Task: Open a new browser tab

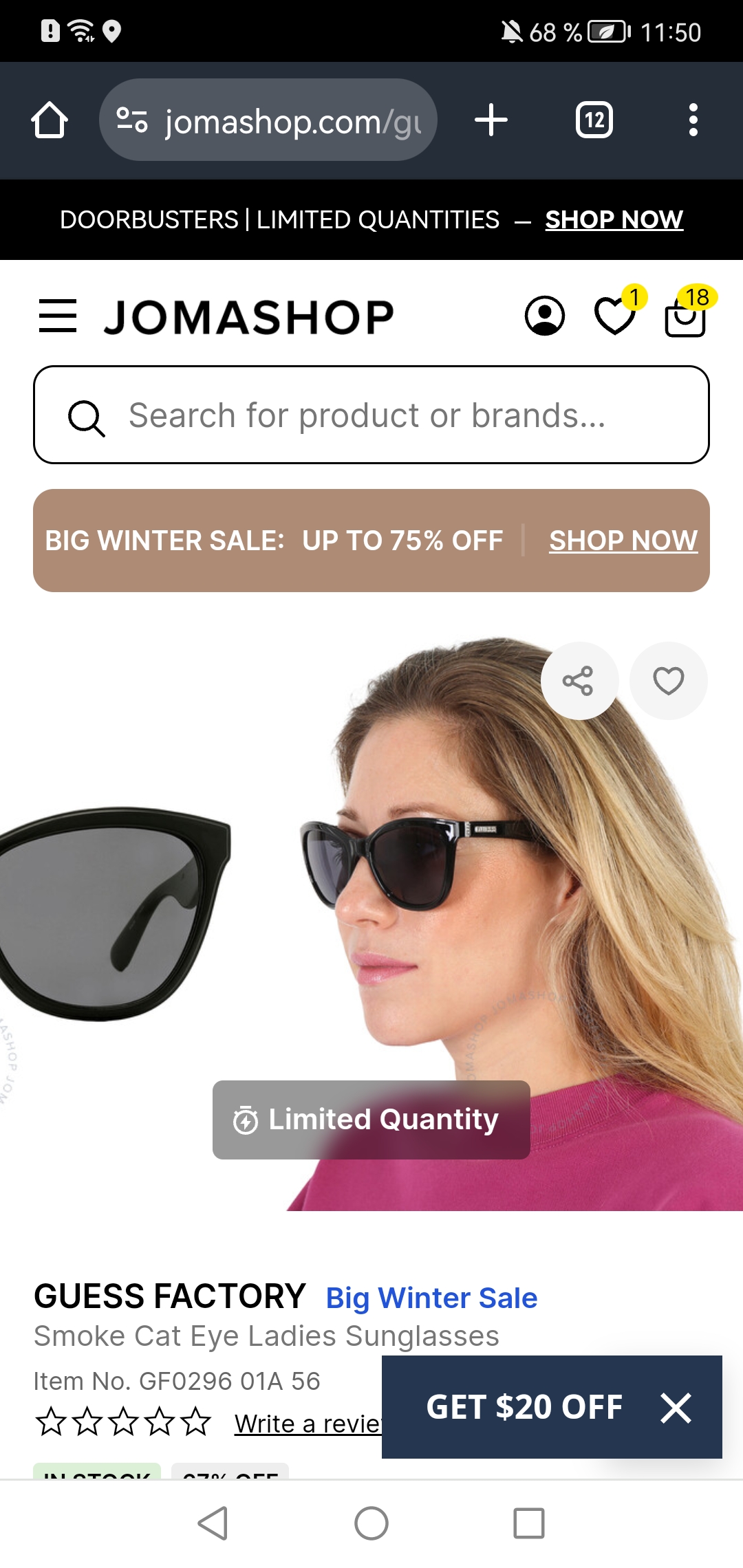Action: point(491,120)
